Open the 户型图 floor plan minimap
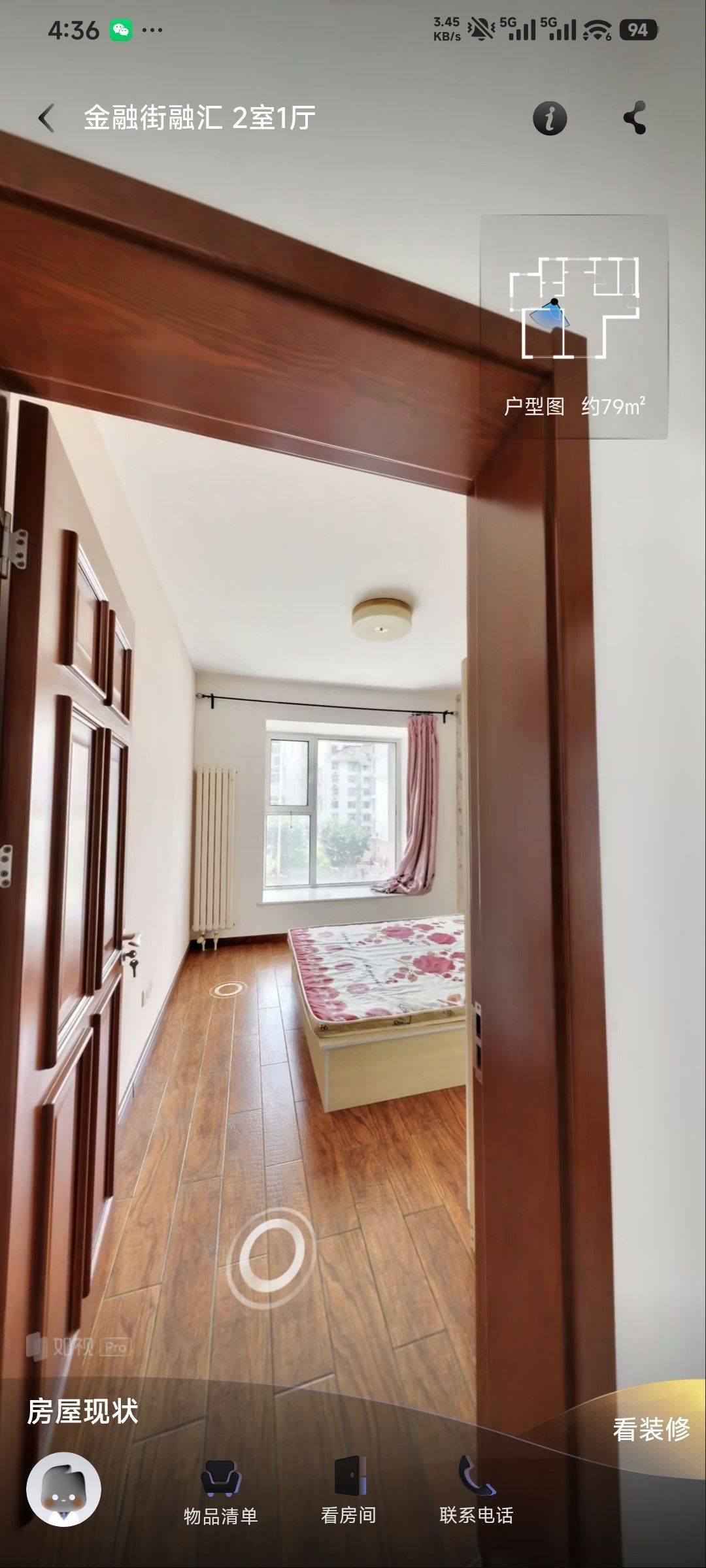 574,327
